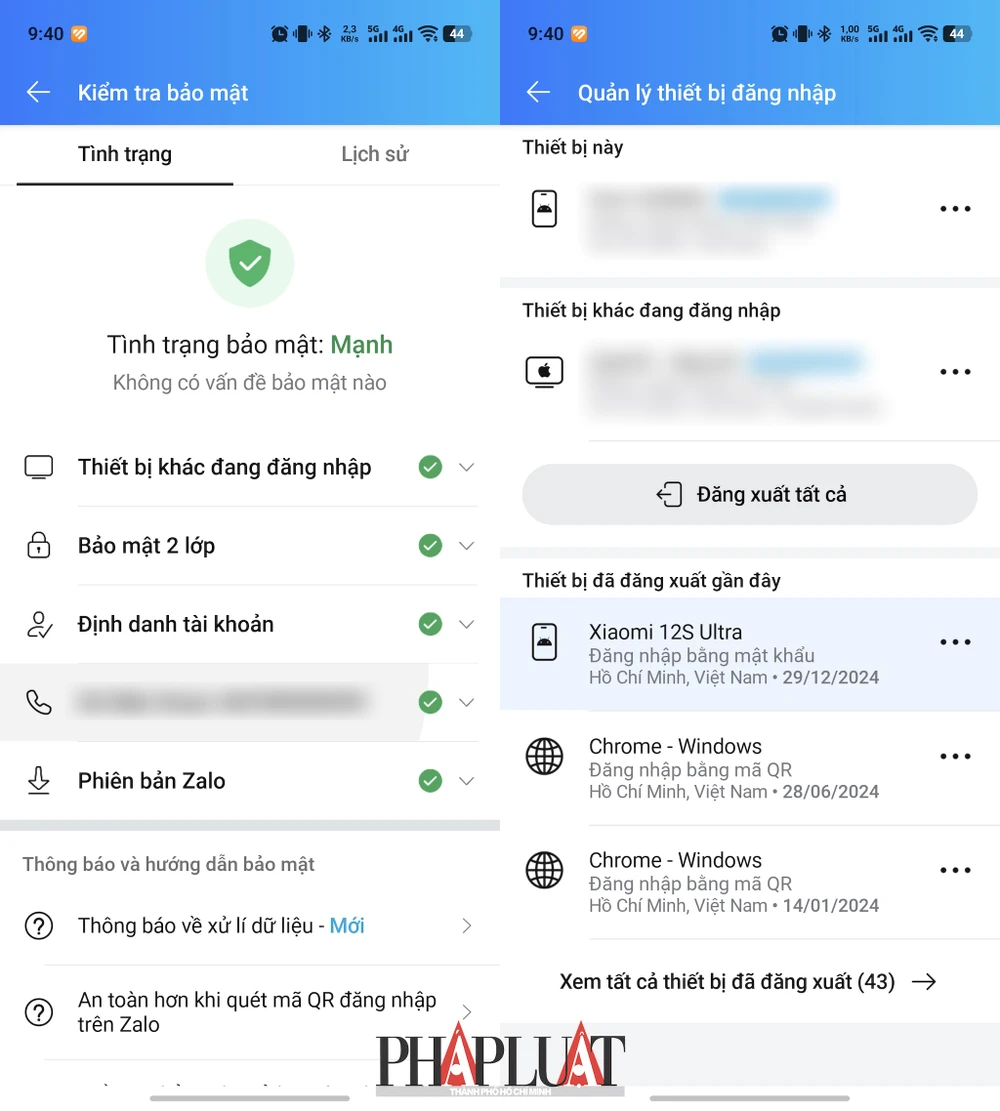Screen dimensions: 1000x1111
Task: Open the Xiaomi 12S Ultra device entry
Action: point(720,654)
